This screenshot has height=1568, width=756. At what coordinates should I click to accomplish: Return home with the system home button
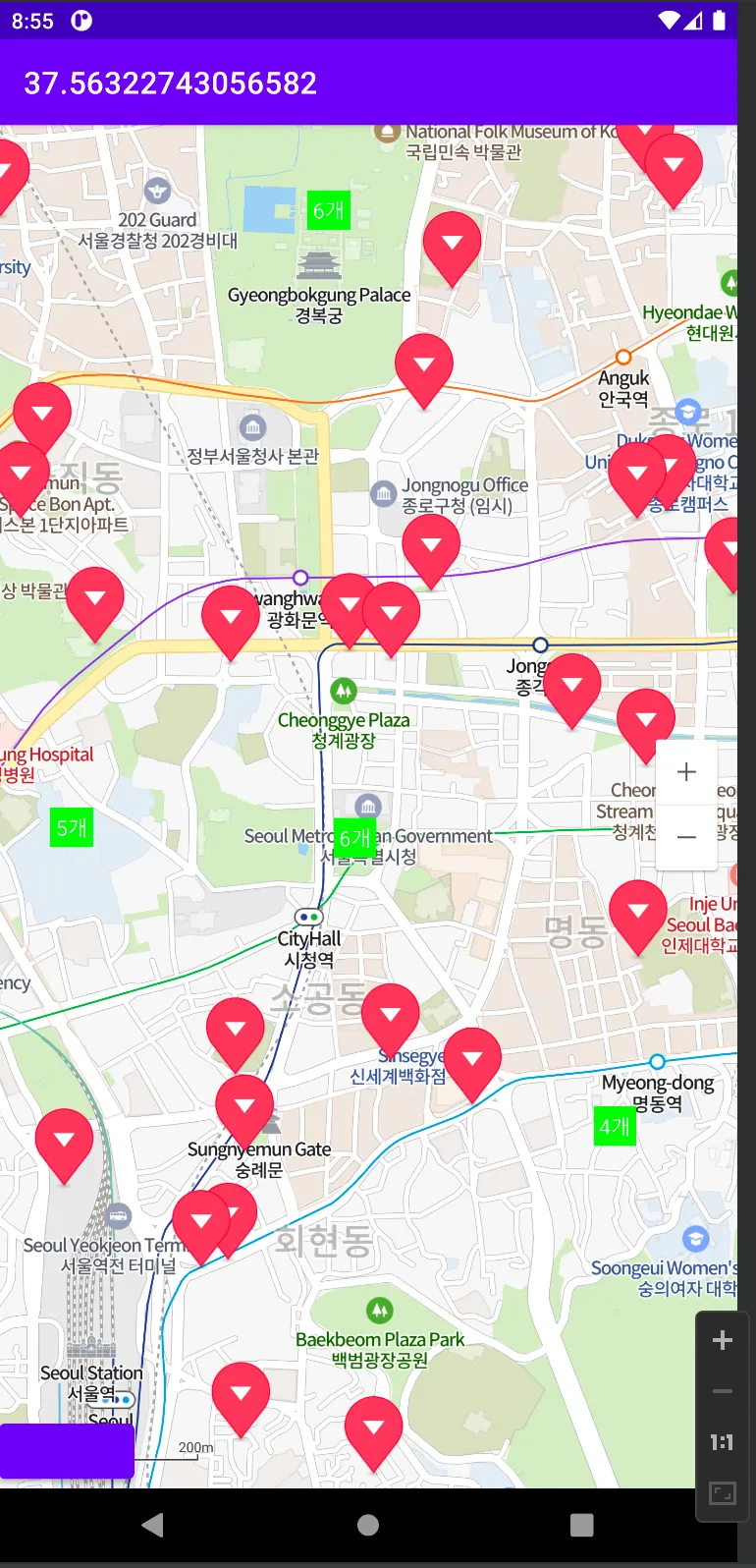click(368, 1525)
